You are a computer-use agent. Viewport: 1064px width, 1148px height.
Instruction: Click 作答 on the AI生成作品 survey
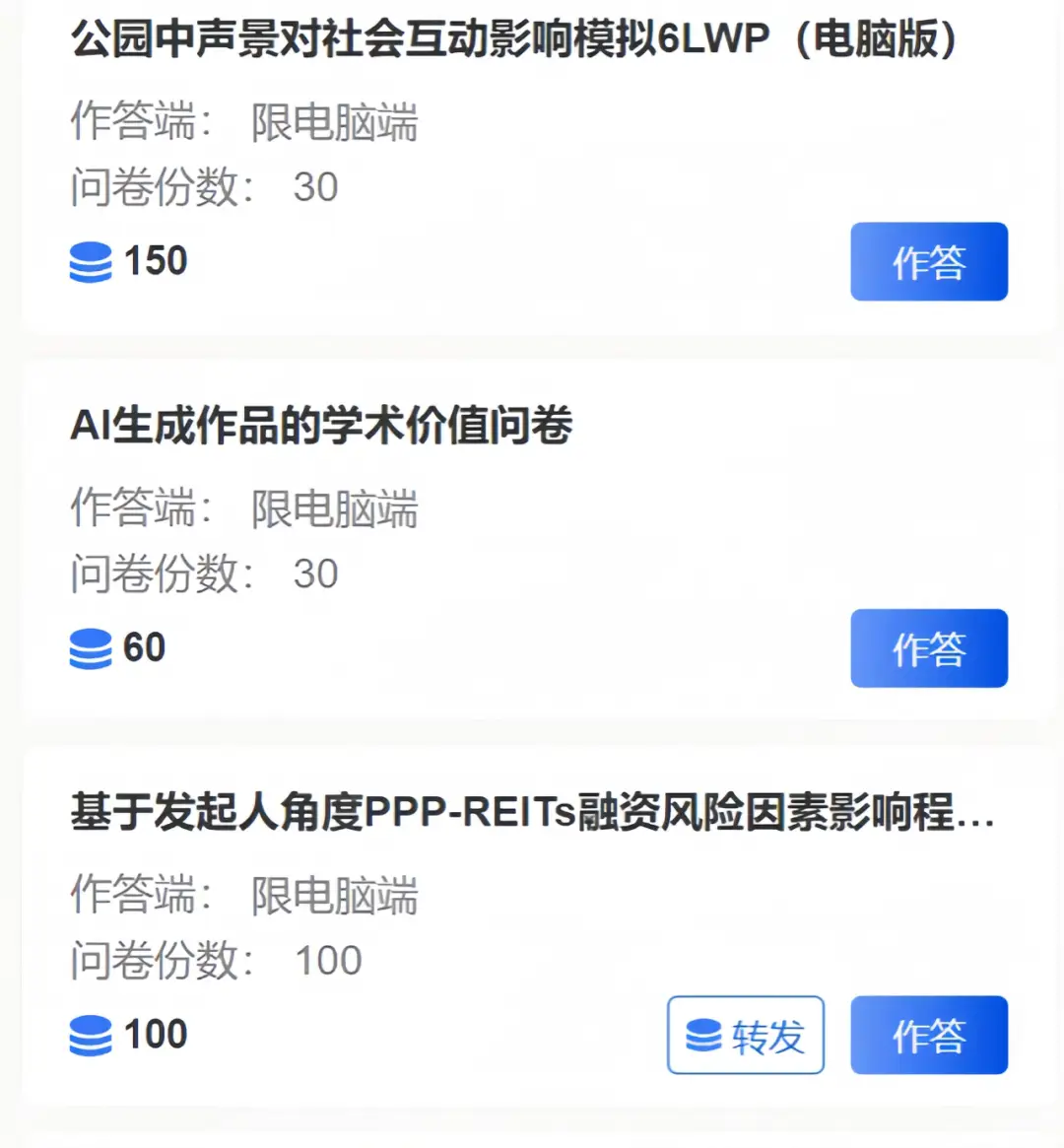pyautogui.click(x=928, y=648)
